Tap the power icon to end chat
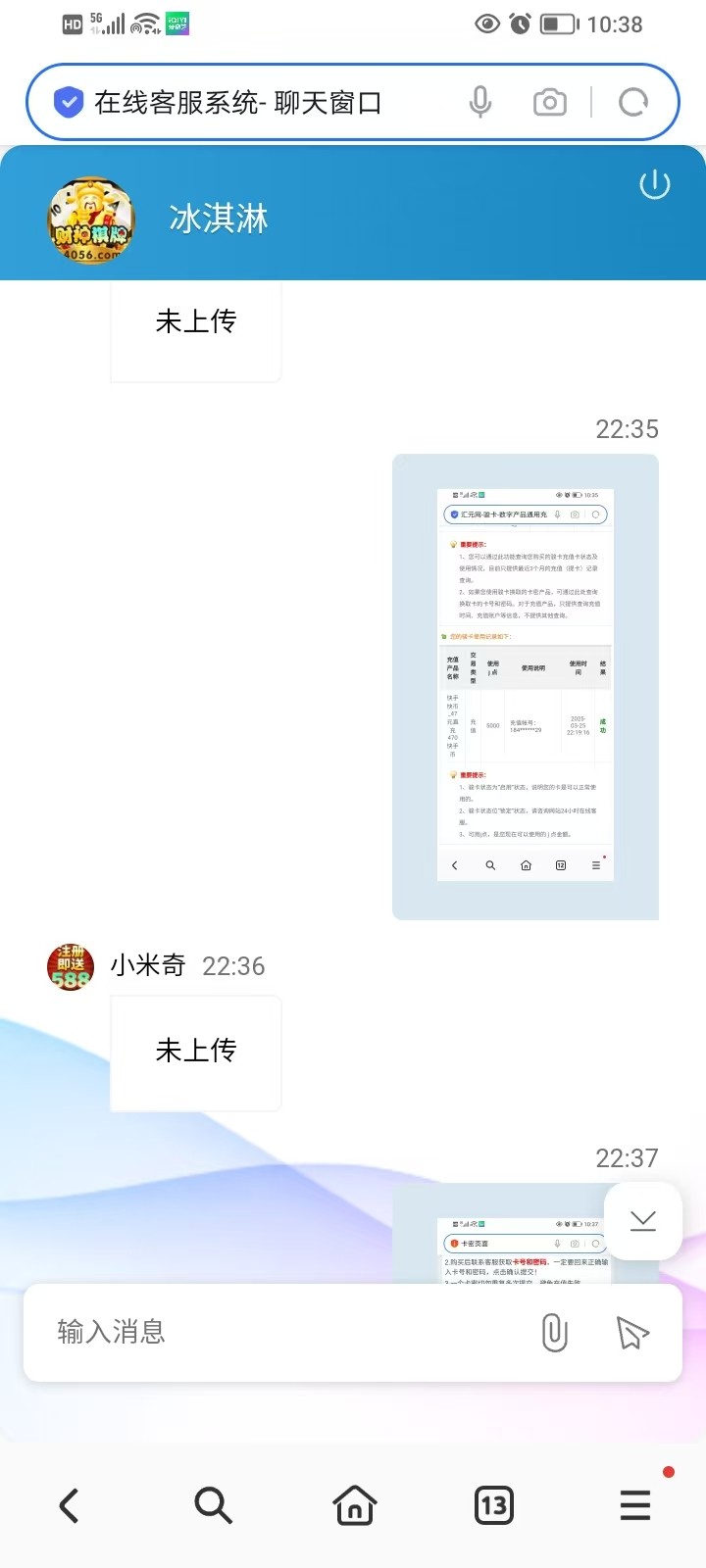706x1568 pixels. click(654, 184)
